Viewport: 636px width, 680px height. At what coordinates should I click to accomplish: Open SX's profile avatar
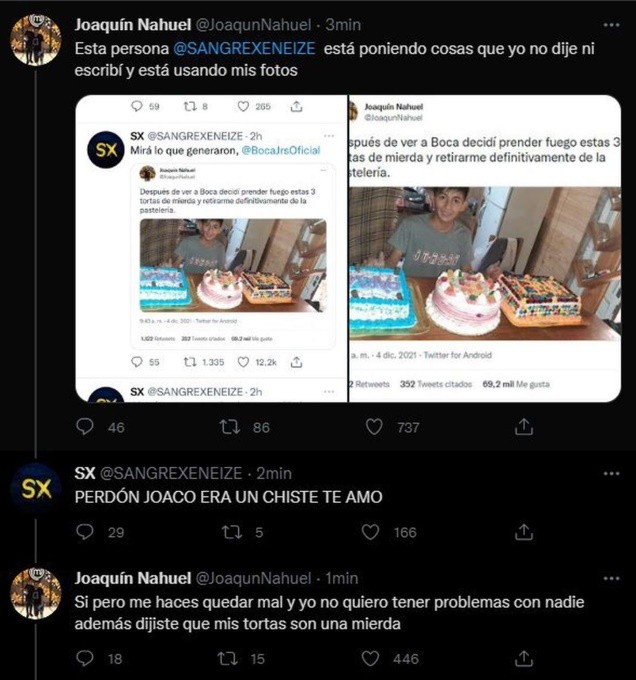point(35,489)
